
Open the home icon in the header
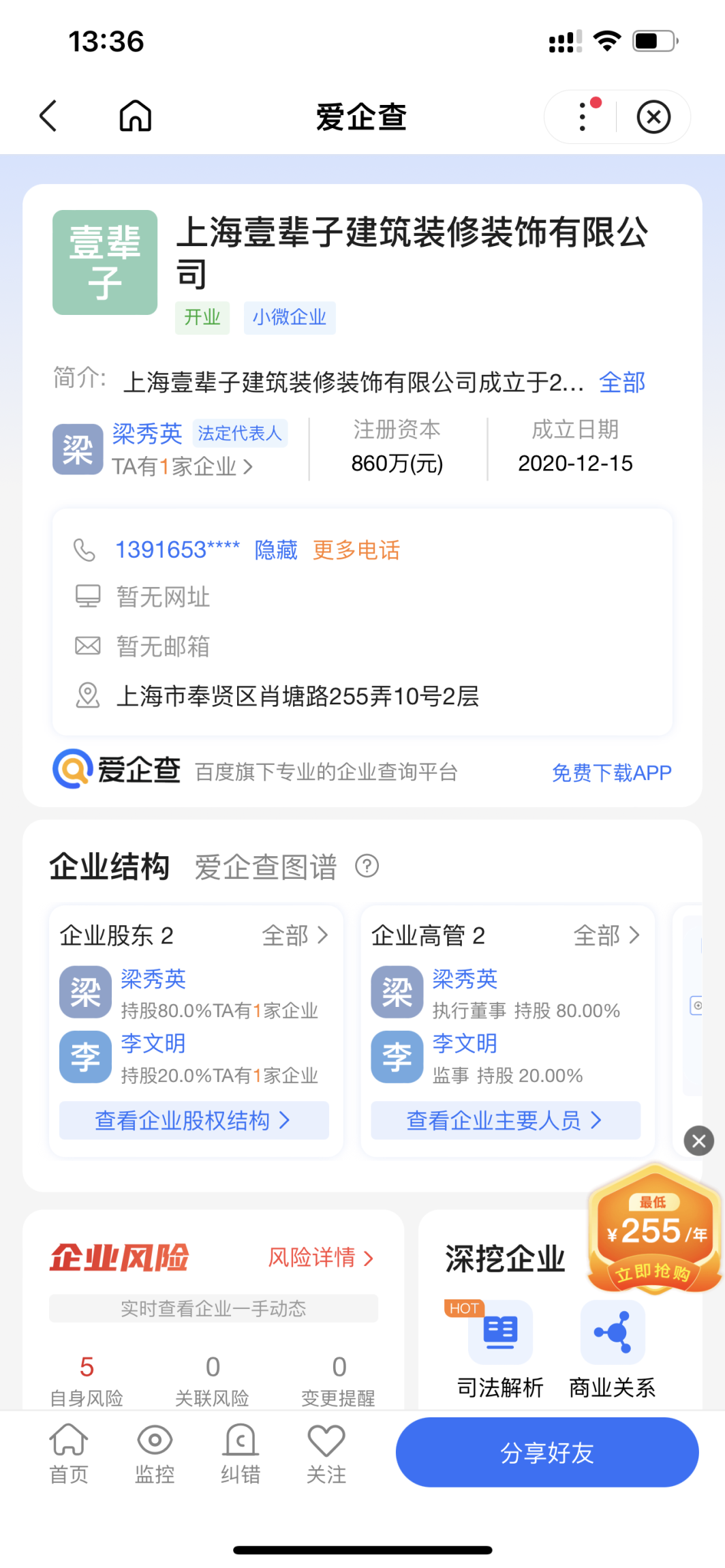click(x=135, y=116)
